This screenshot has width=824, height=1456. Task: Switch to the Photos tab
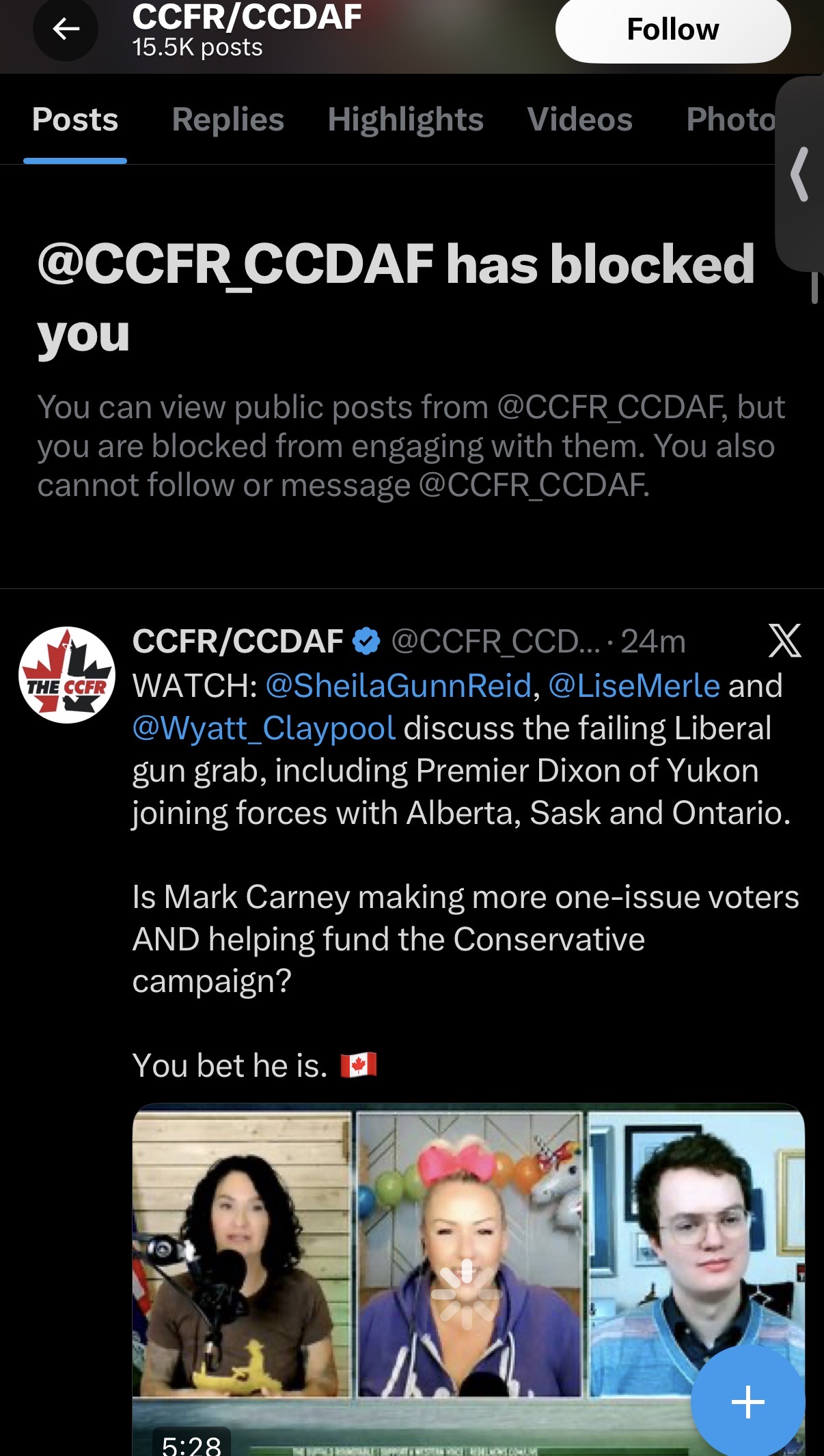[x=730, y=120]
